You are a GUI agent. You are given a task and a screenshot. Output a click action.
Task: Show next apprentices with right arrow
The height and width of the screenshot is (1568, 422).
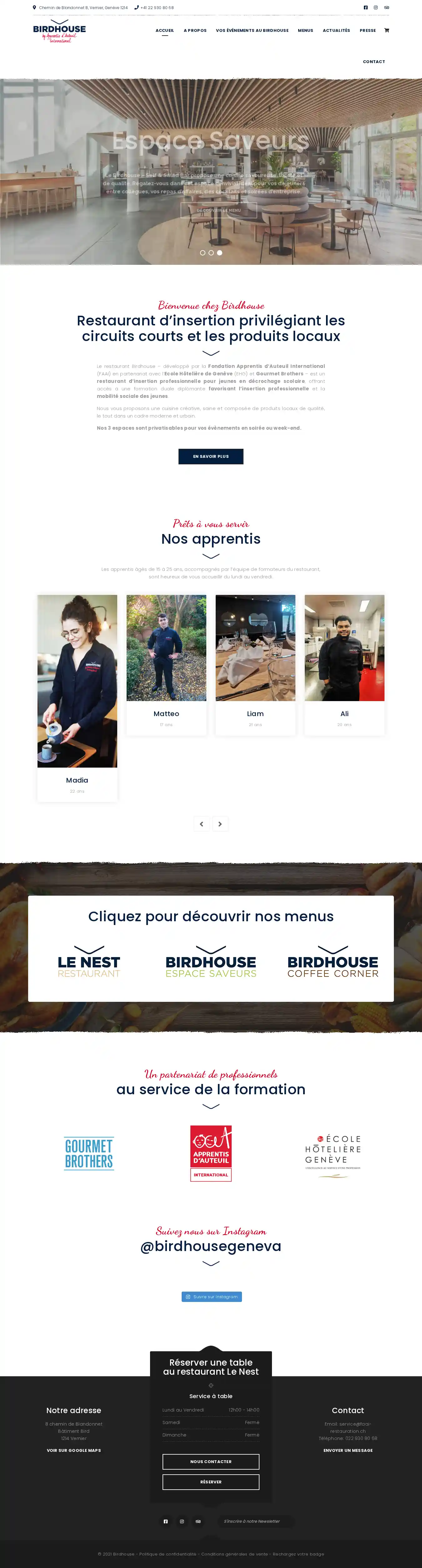[220, 824]
